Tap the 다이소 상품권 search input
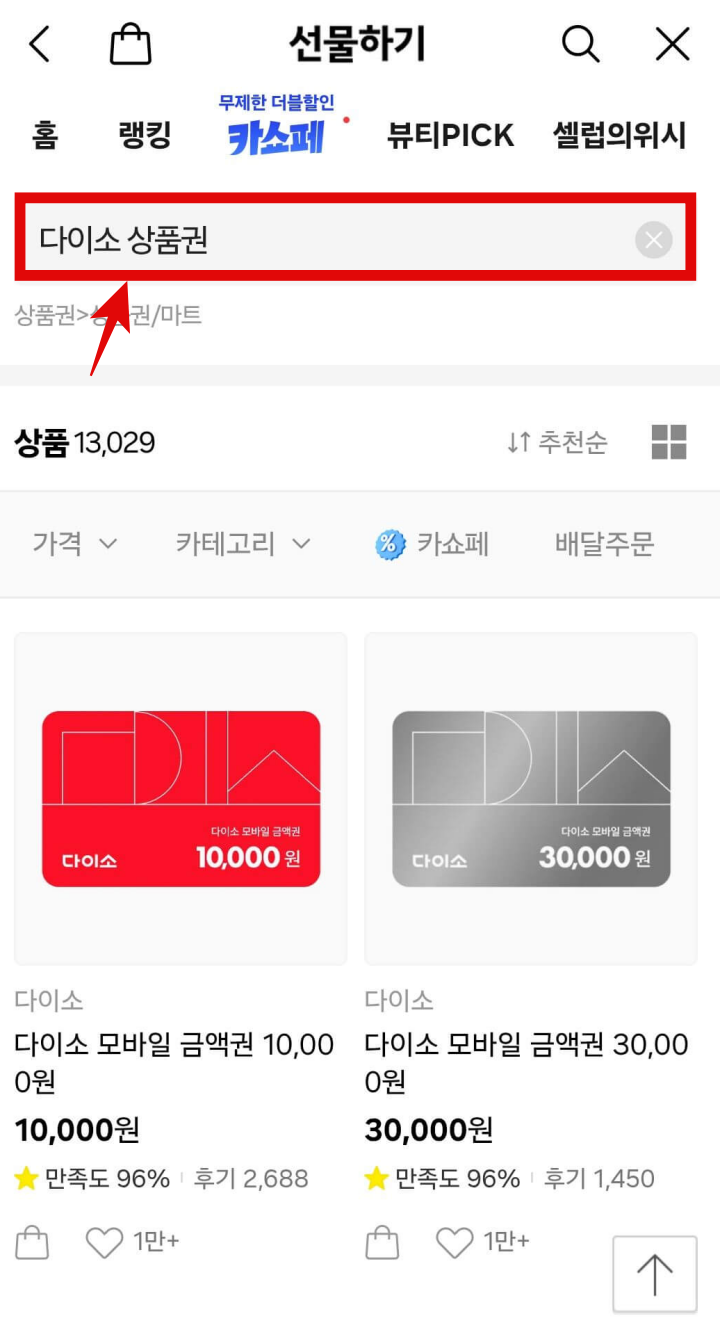Screen dimensions: 720x1323 click(300, 239)
